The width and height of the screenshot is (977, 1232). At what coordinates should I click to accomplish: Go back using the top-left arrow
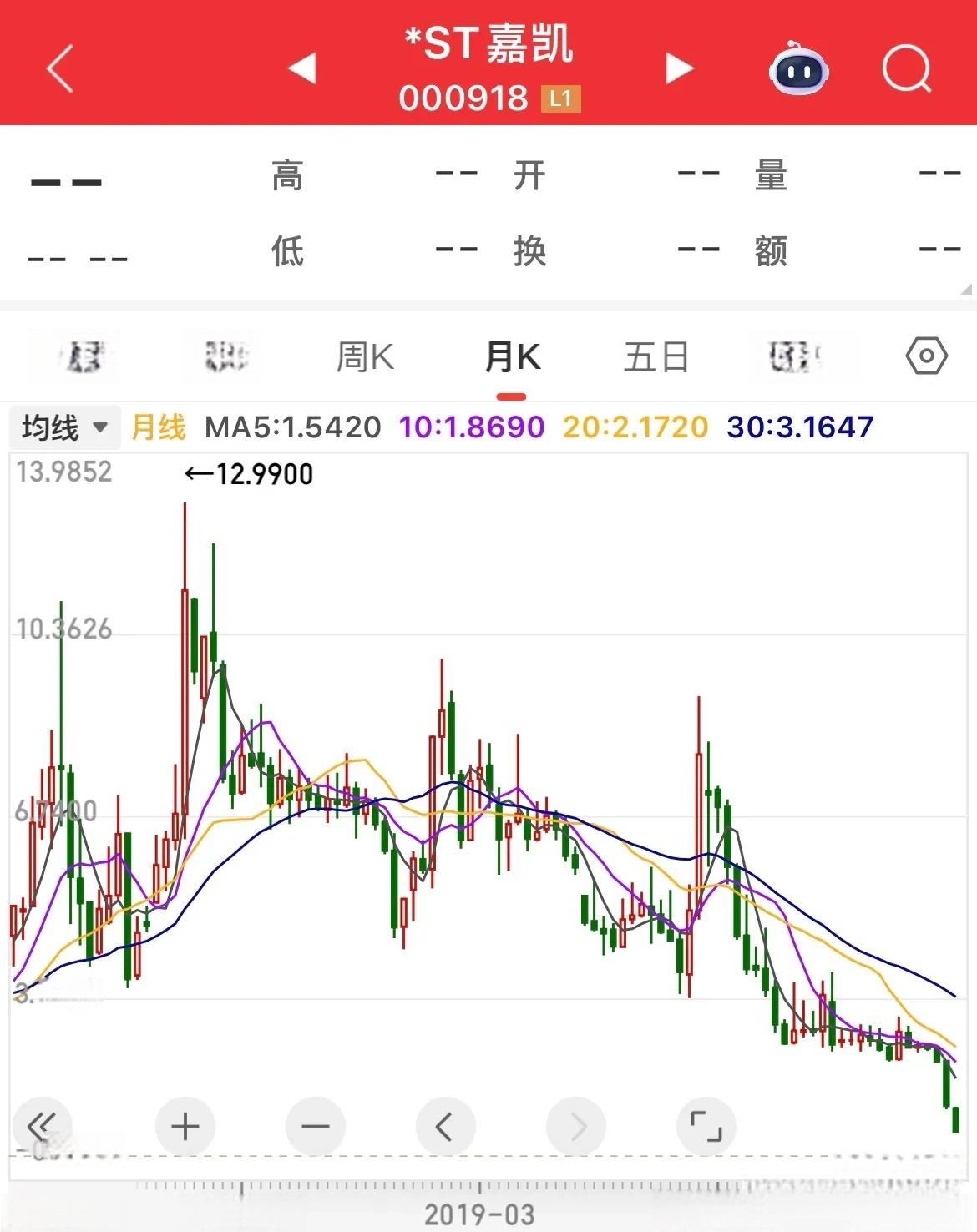click(60, 68)
